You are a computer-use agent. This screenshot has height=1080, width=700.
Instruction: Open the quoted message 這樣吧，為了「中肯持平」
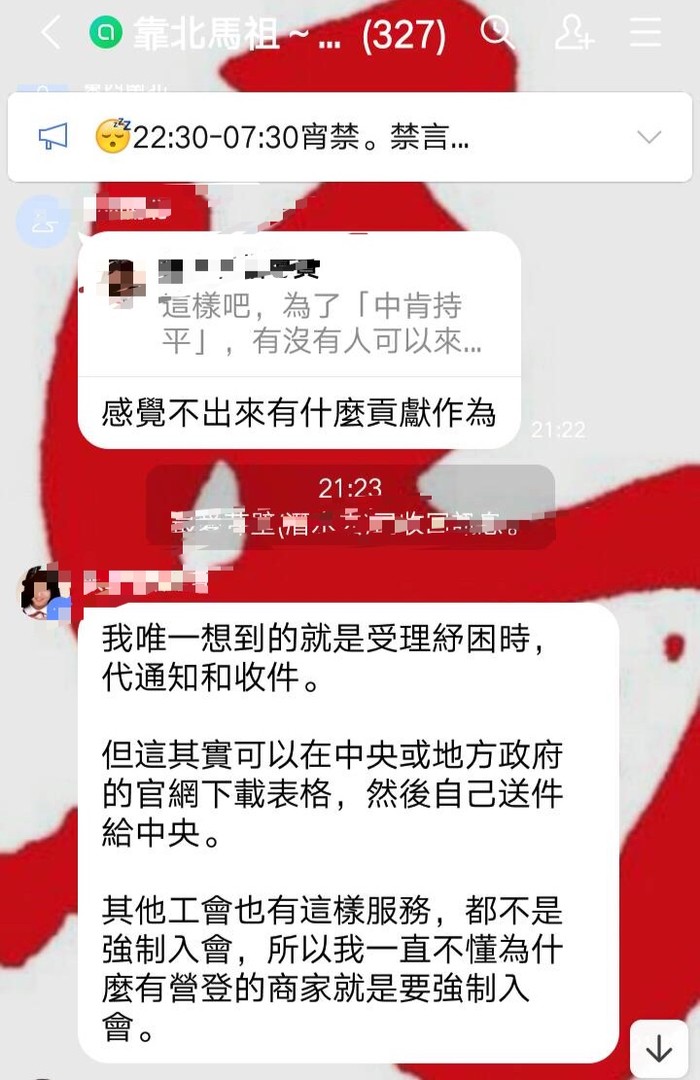pos(299,312)
